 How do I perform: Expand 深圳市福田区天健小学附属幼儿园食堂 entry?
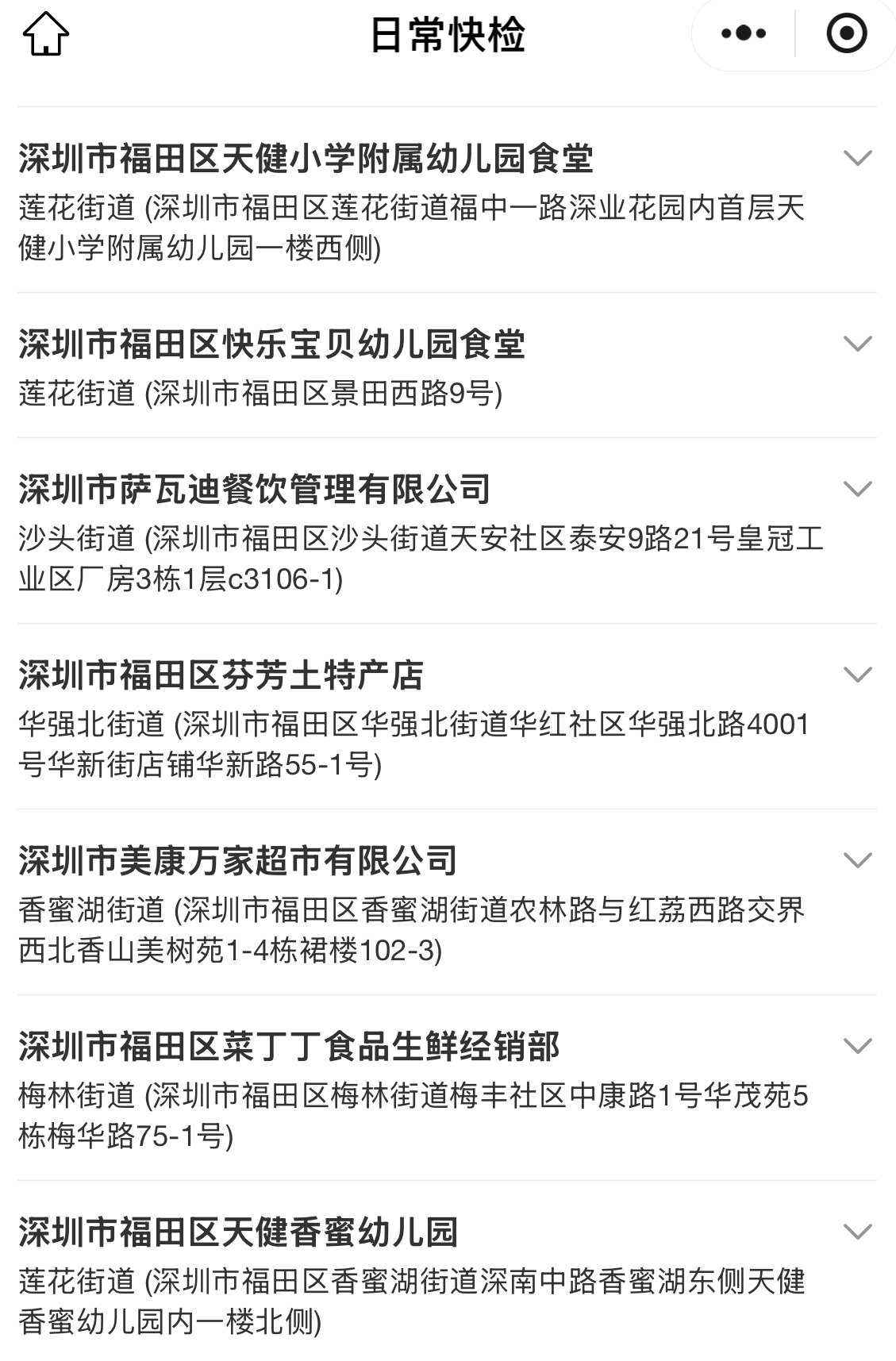[857, 158]
